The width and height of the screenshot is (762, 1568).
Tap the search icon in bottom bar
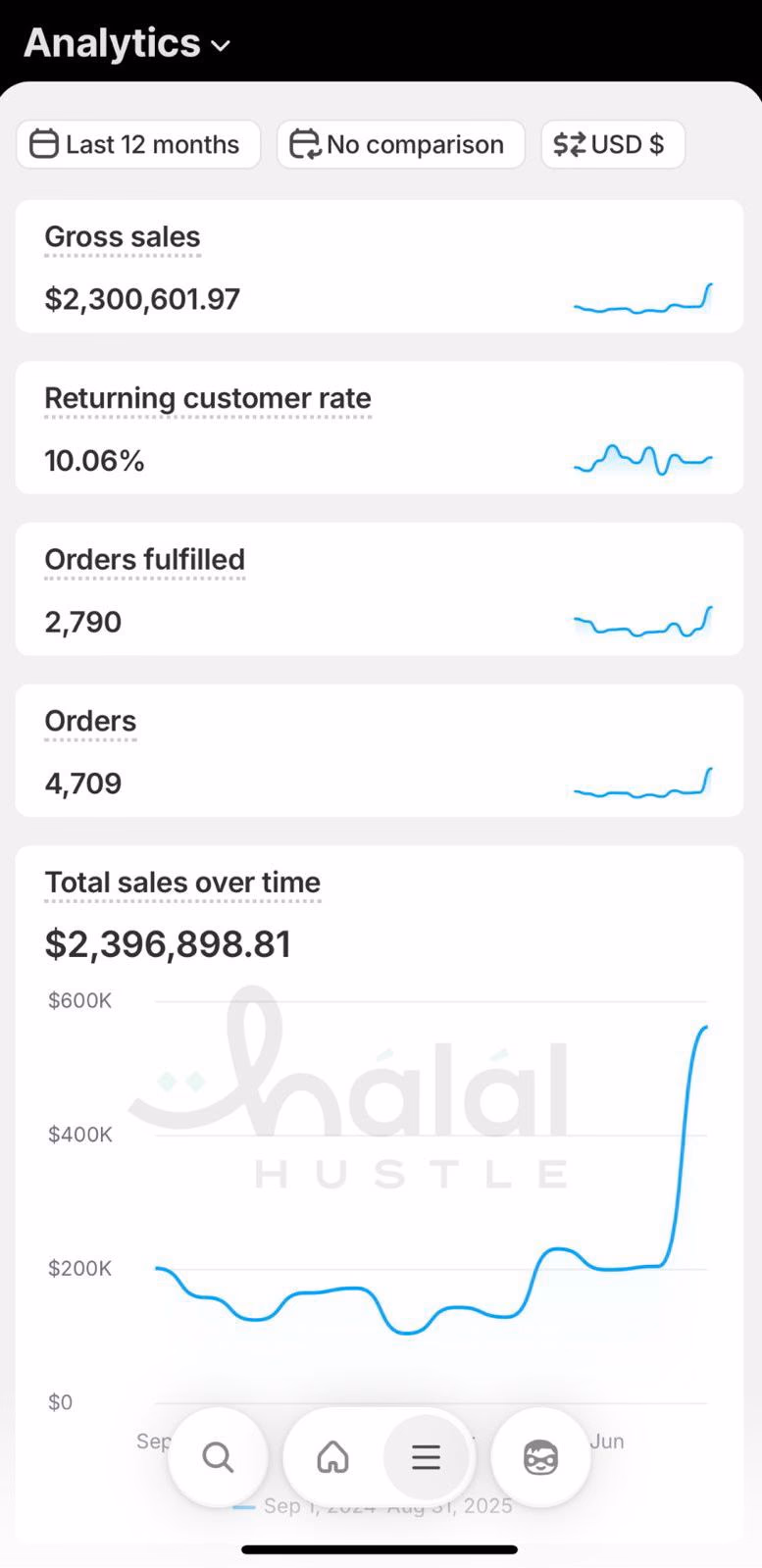coord(218,1458)
